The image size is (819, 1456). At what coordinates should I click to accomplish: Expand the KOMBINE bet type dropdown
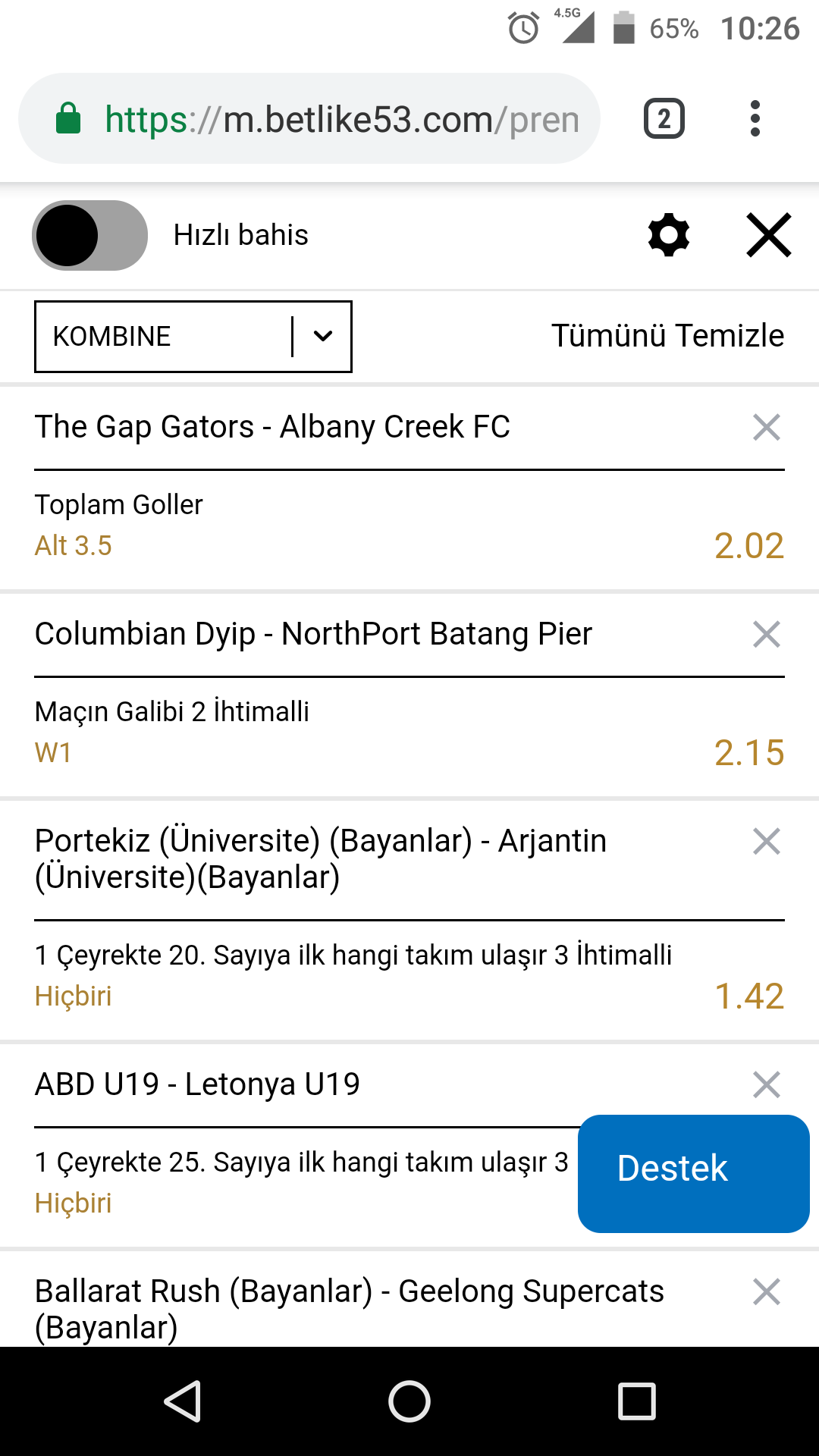pos(193,337)
